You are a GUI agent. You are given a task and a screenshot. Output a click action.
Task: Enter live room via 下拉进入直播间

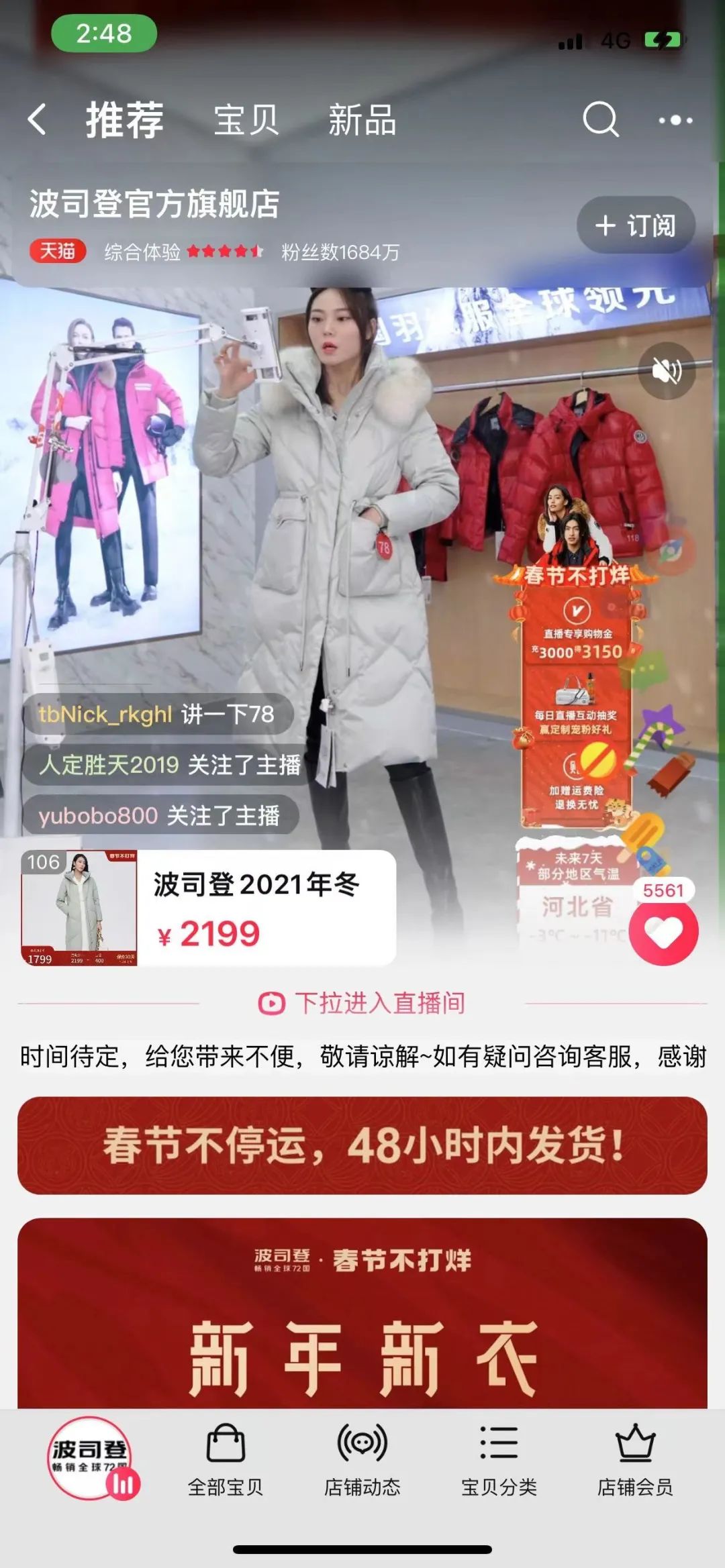click(362, 1003)
